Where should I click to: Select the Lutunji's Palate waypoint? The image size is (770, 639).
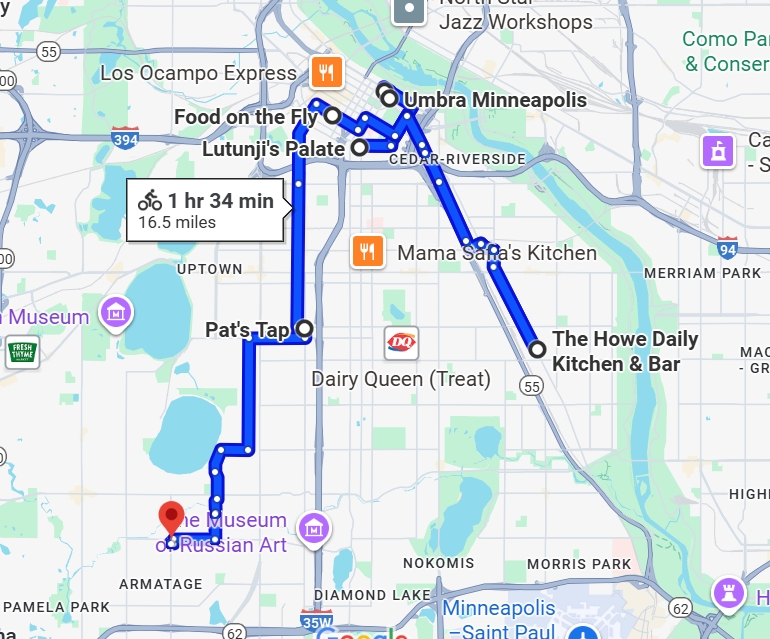[x=358, y=149]
